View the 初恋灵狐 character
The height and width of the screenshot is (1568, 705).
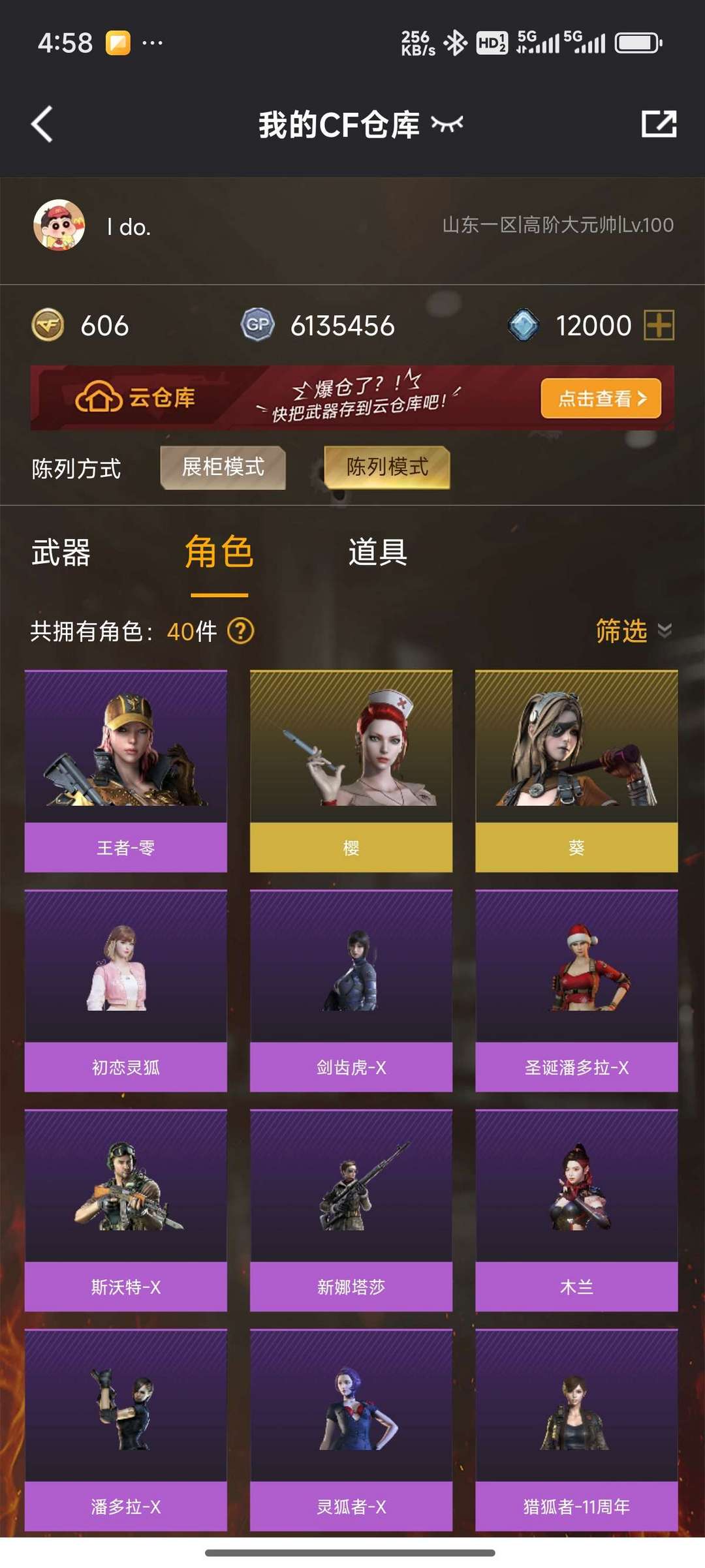(x=126, y=991)
